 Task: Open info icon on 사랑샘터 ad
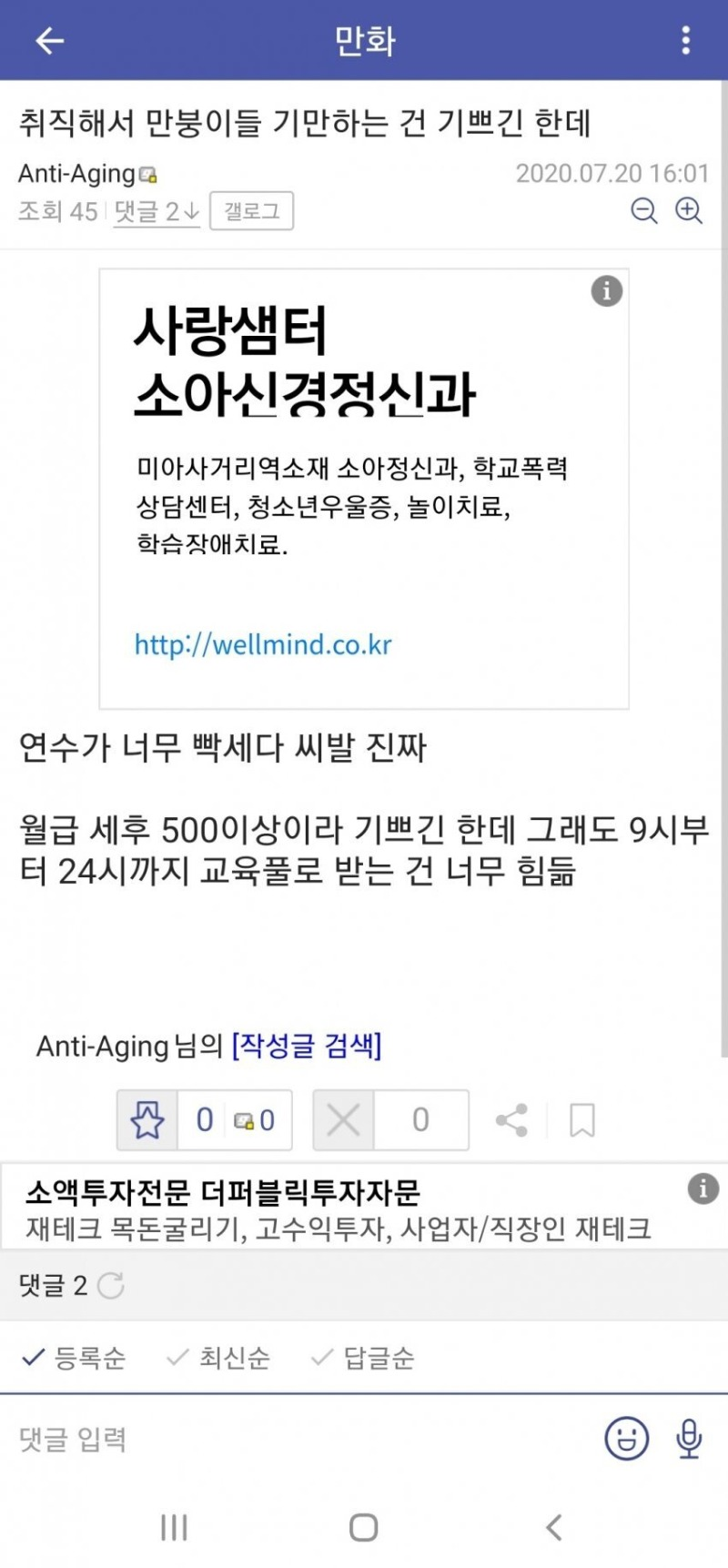[x=607, y=291]
